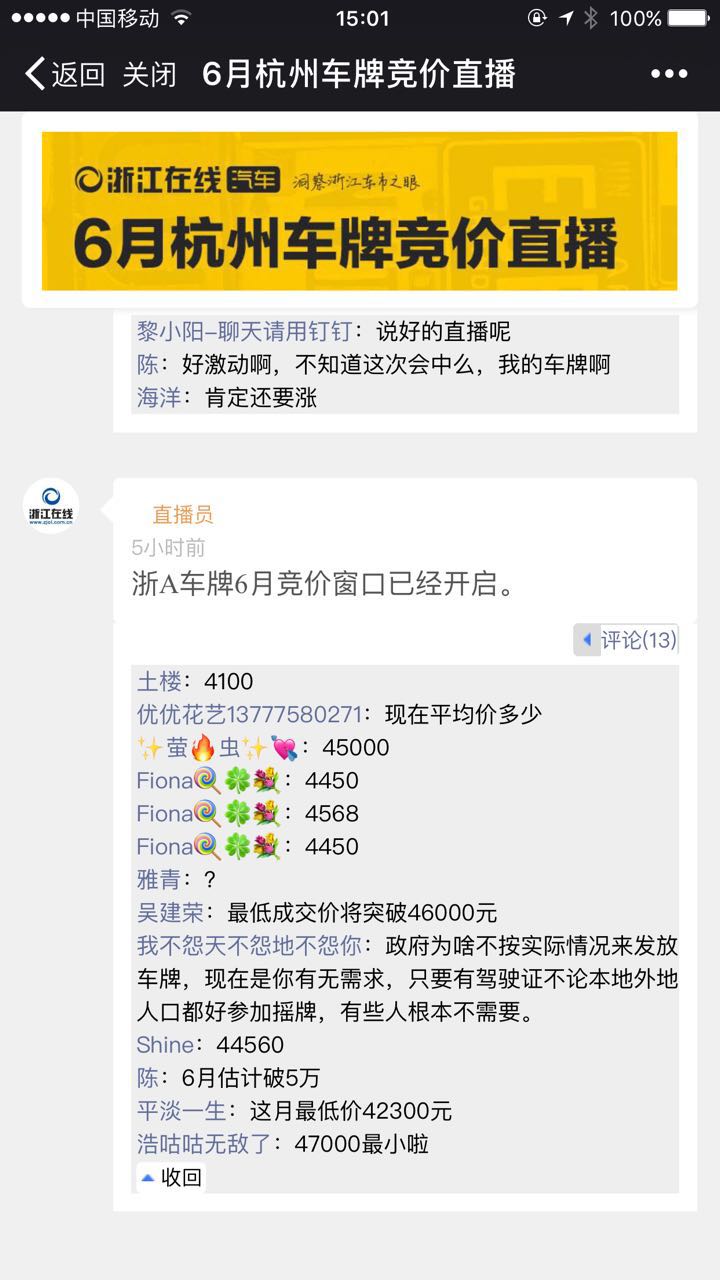Close the page with 关闭

[x=150, y=74]
